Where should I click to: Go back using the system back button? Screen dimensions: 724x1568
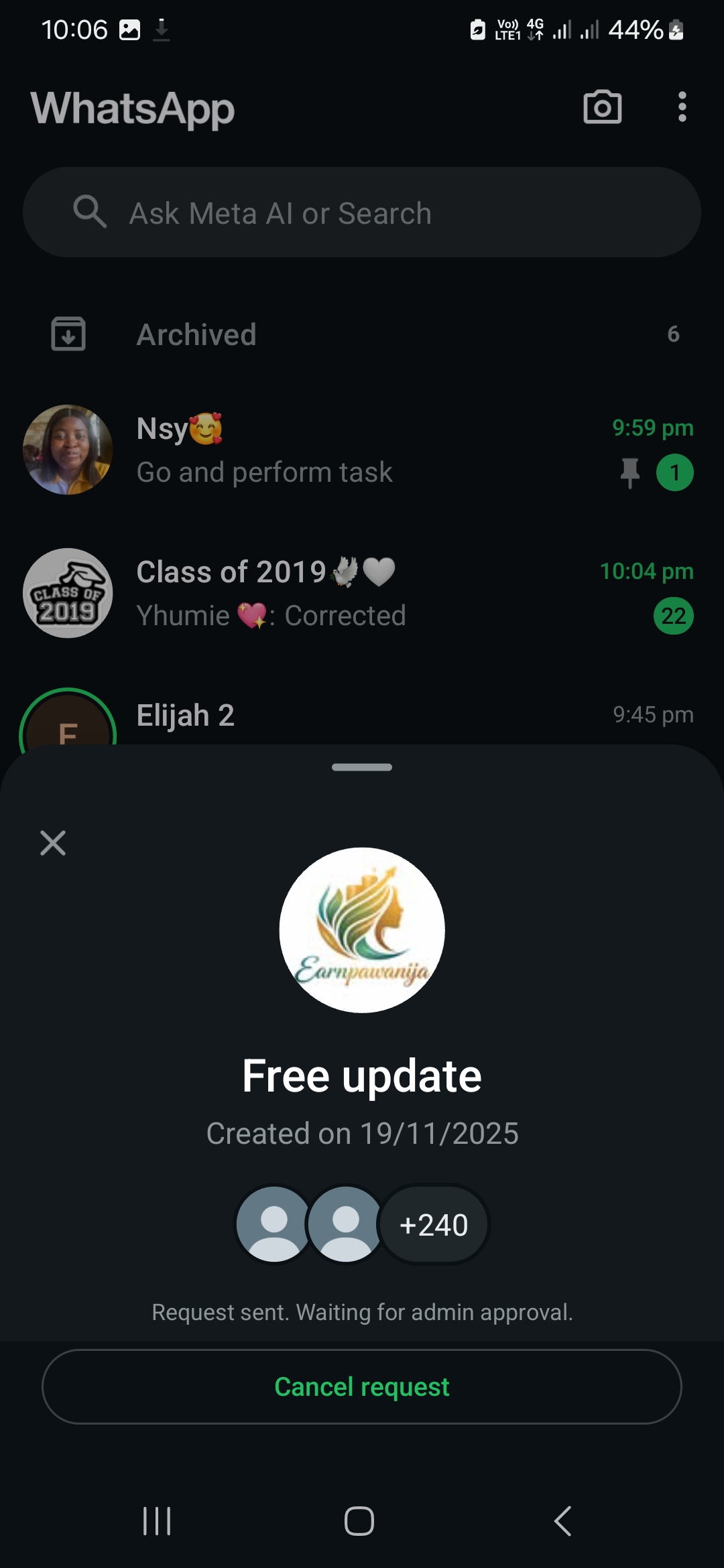[563, 1520]
